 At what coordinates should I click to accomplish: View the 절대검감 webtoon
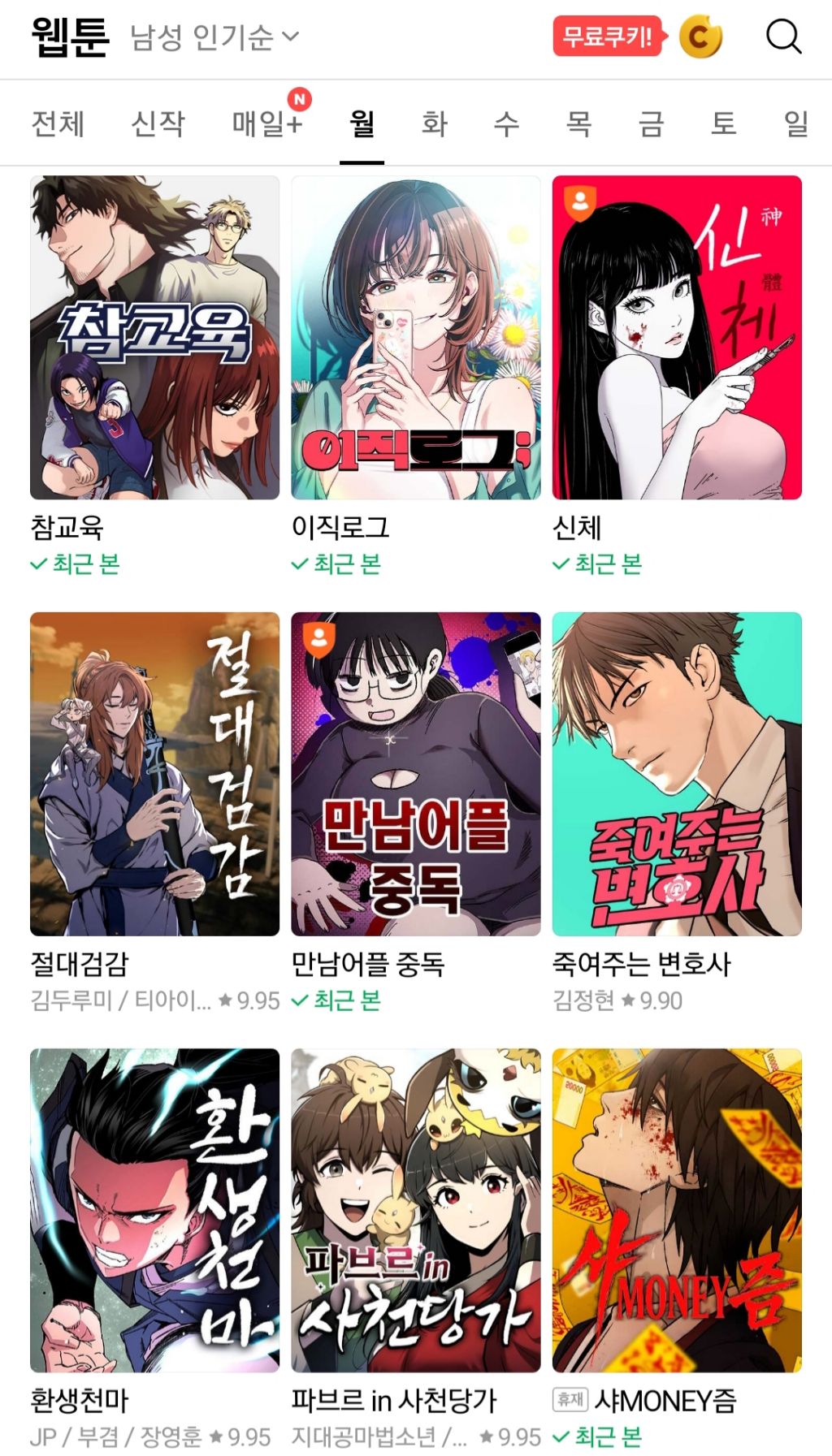(x=154, y=774)
